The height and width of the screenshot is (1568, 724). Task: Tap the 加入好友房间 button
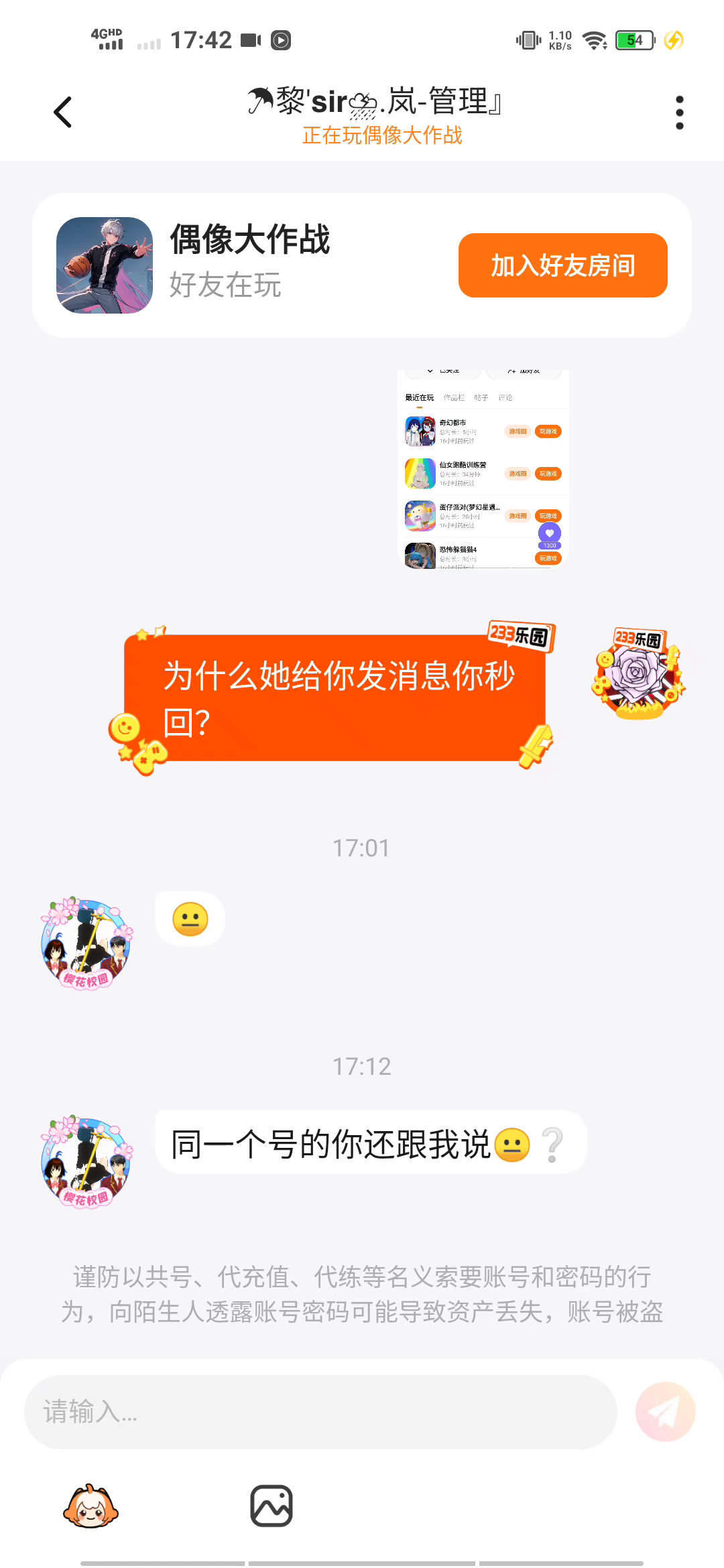(562, 265)
